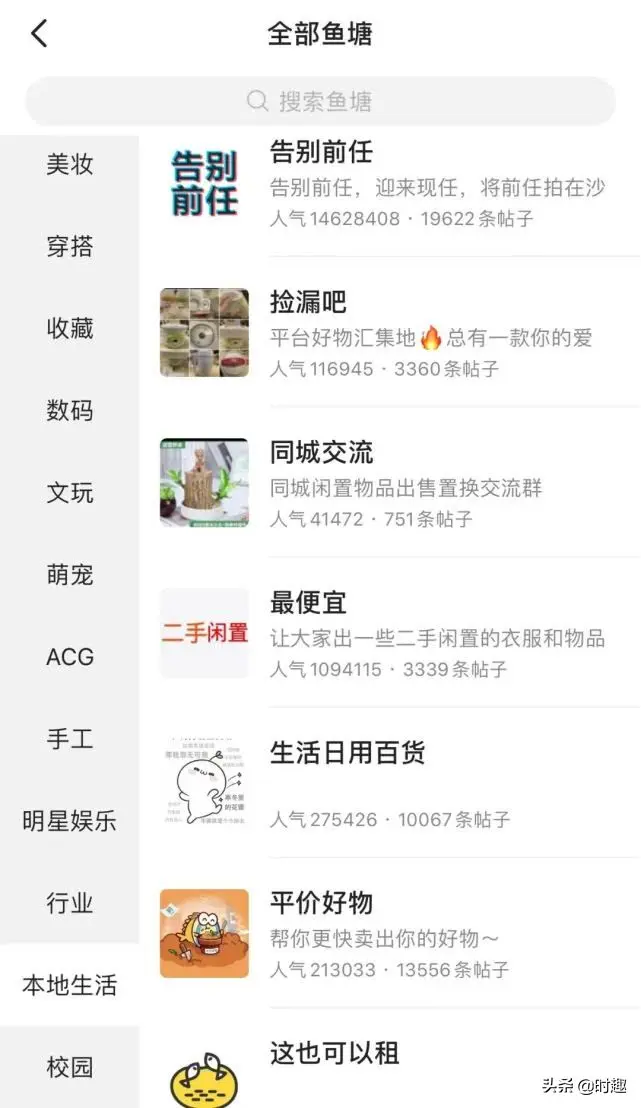The height and width of the screenshot is (1108, 641).
Task: Choose the 数码 category
Action: [x=70, y=410]
